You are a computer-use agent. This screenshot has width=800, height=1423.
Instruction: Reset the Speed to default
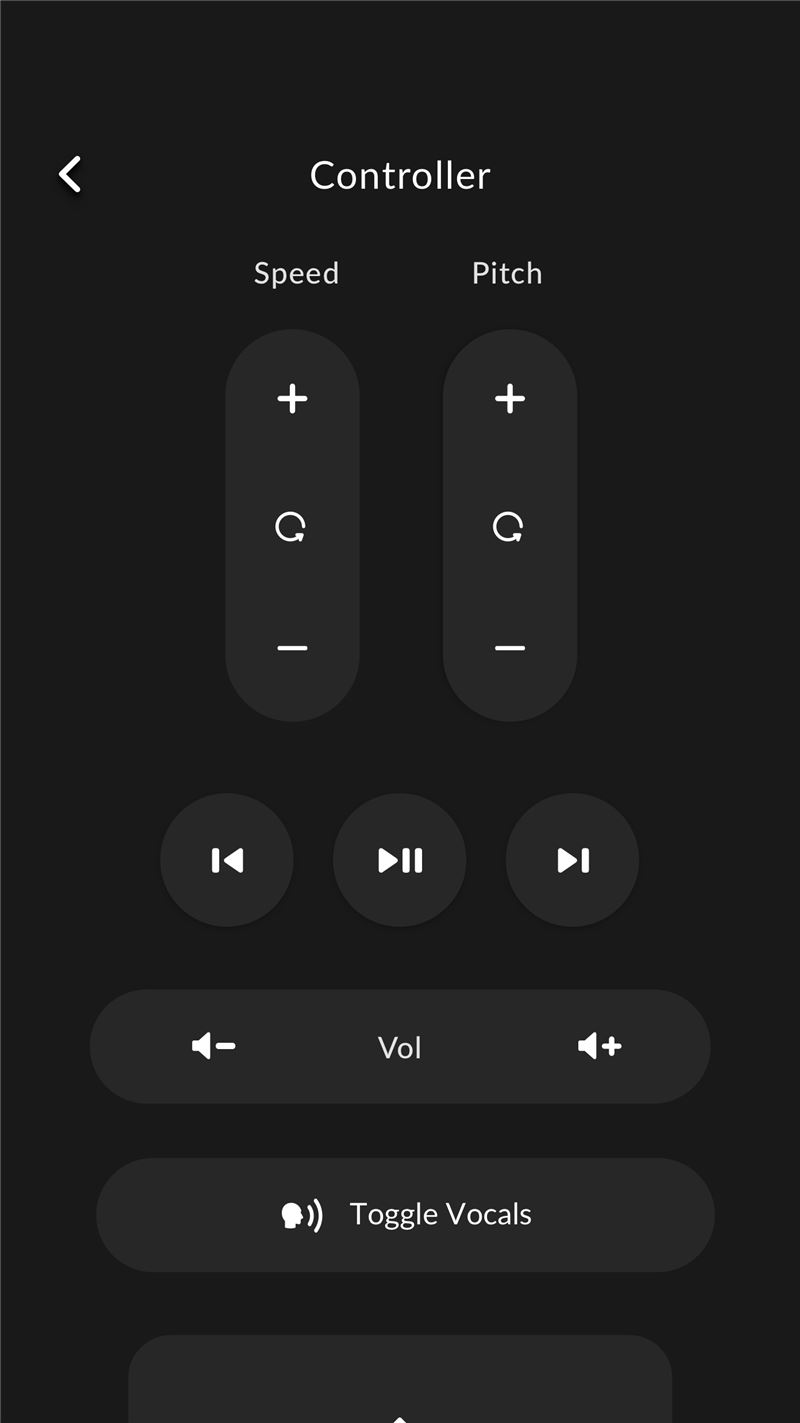(x=291, y=526)
